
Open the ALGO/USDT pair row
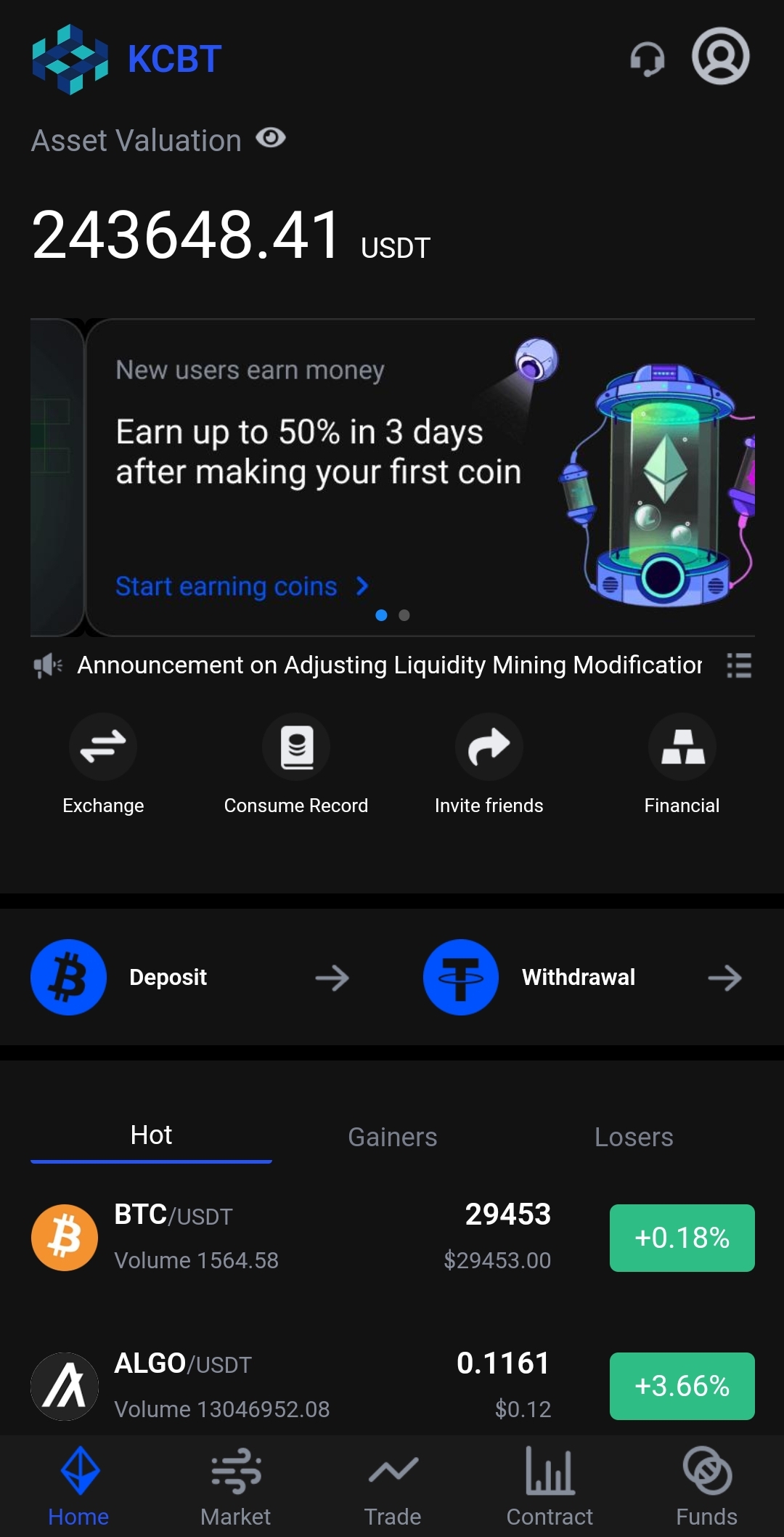pos(290,1386)
